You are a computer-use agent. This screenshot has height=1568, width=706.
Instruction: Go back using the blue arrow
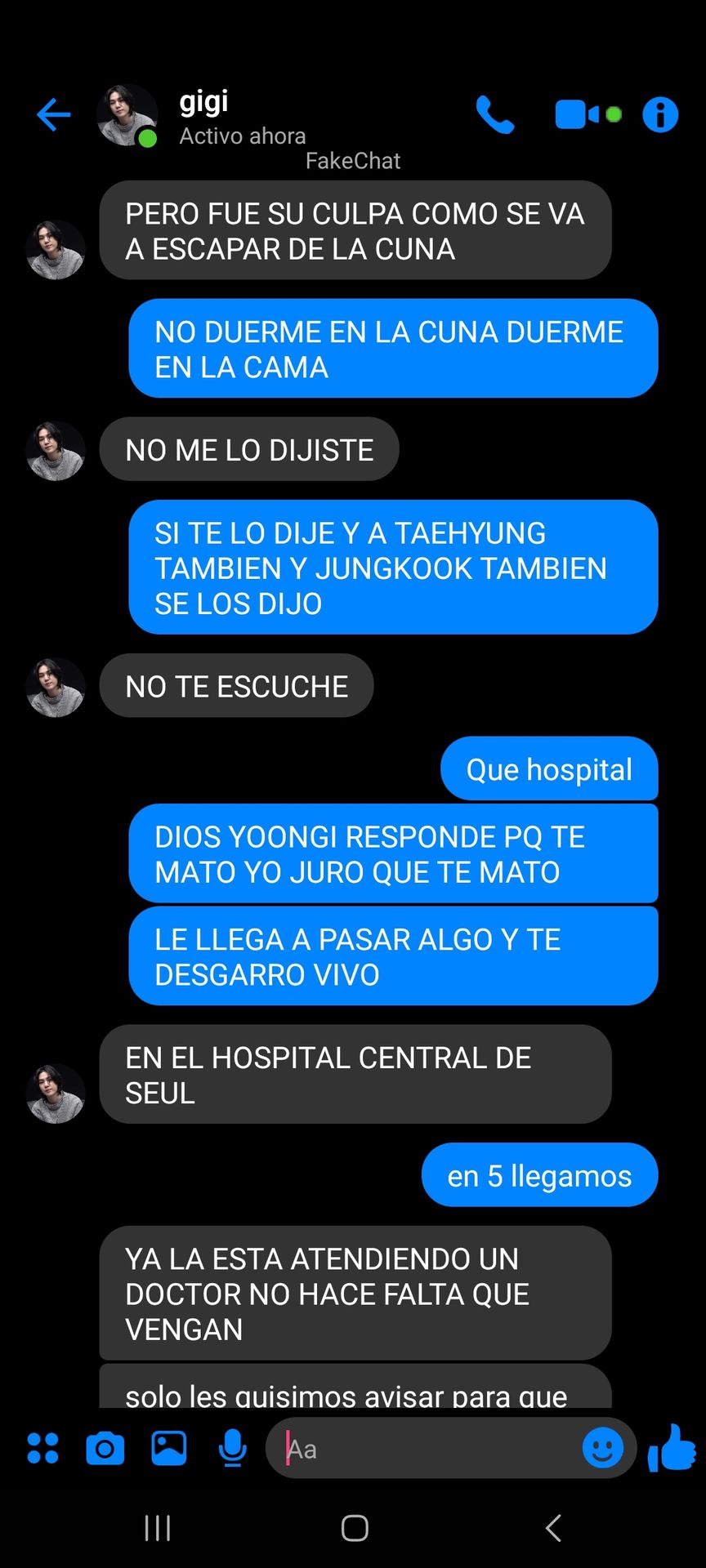(x=54, y=114)
